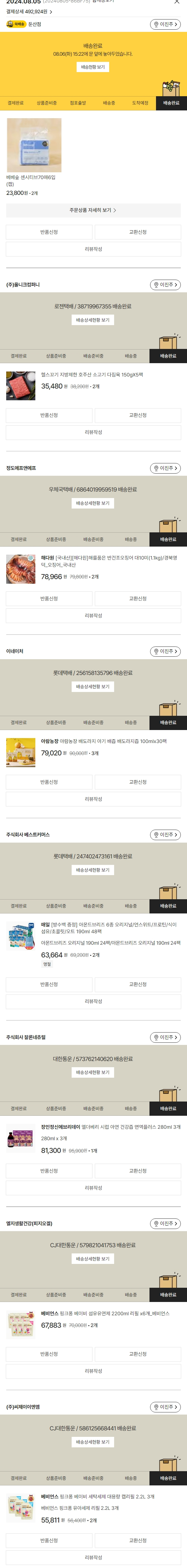Request exchange for 베베숲 센시티브 wipes
Viewport: 187px width, 1568px height.
(137, 232)
